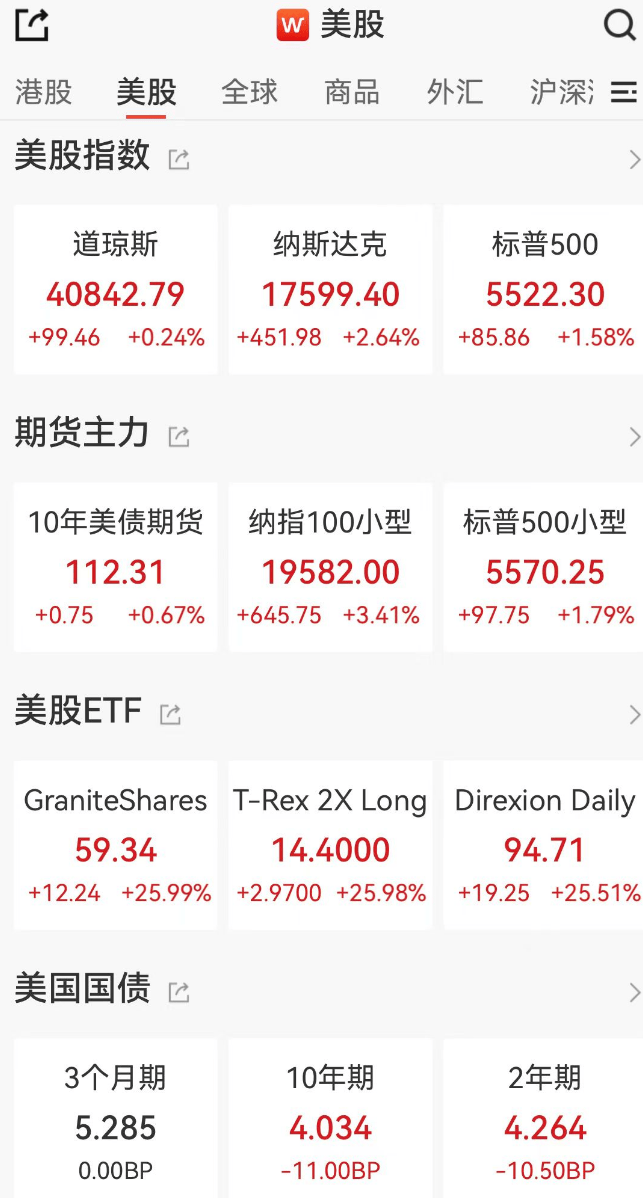Tap the share icon in the header
The height and width of the screenshot is (1198, 643).
click(x=32, y=25)
